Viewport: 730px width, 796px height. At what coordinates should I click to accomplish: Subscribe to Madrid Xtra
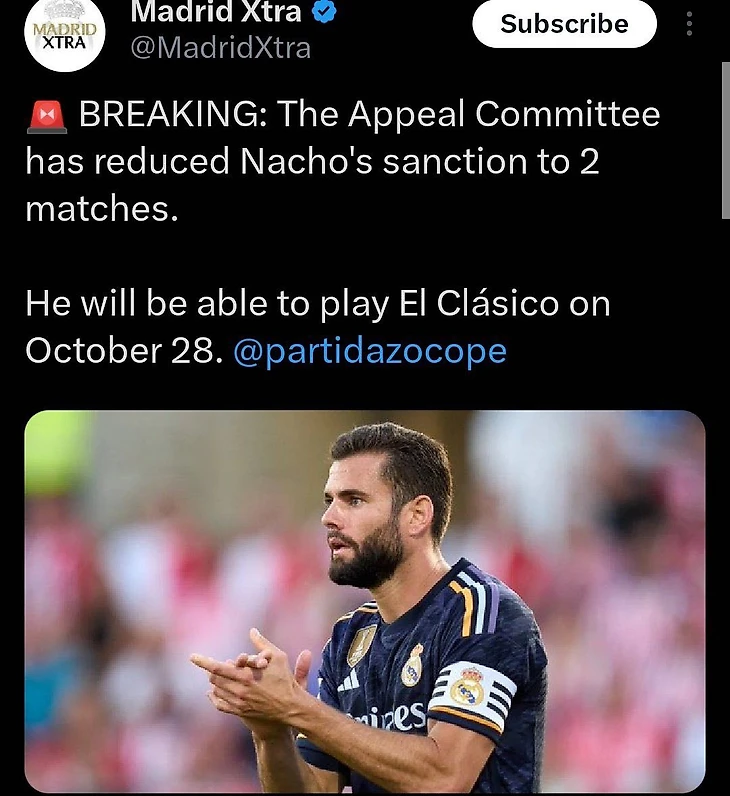point(564,24)
